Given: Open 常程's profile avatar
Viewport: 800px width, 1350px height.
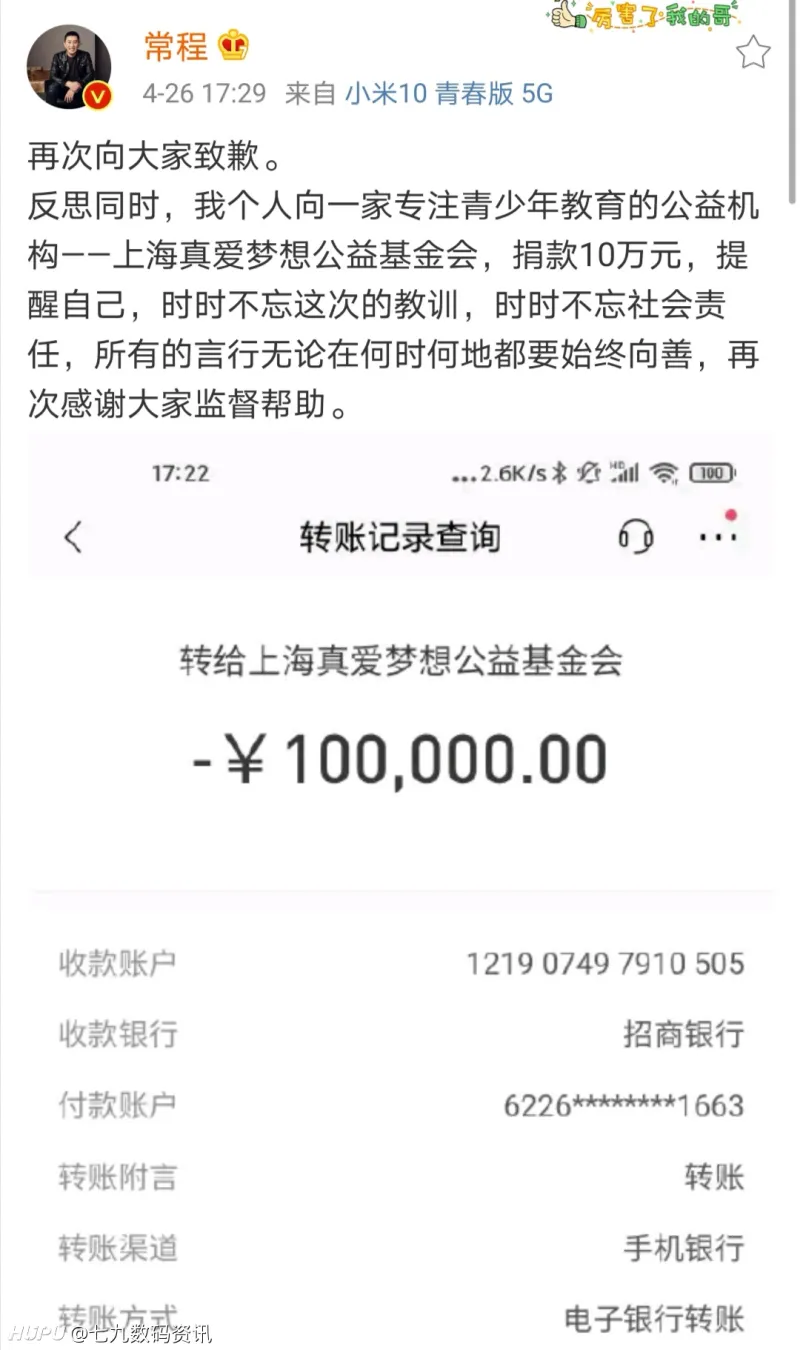Looking at the screenshot, I should tap(68, 67).
